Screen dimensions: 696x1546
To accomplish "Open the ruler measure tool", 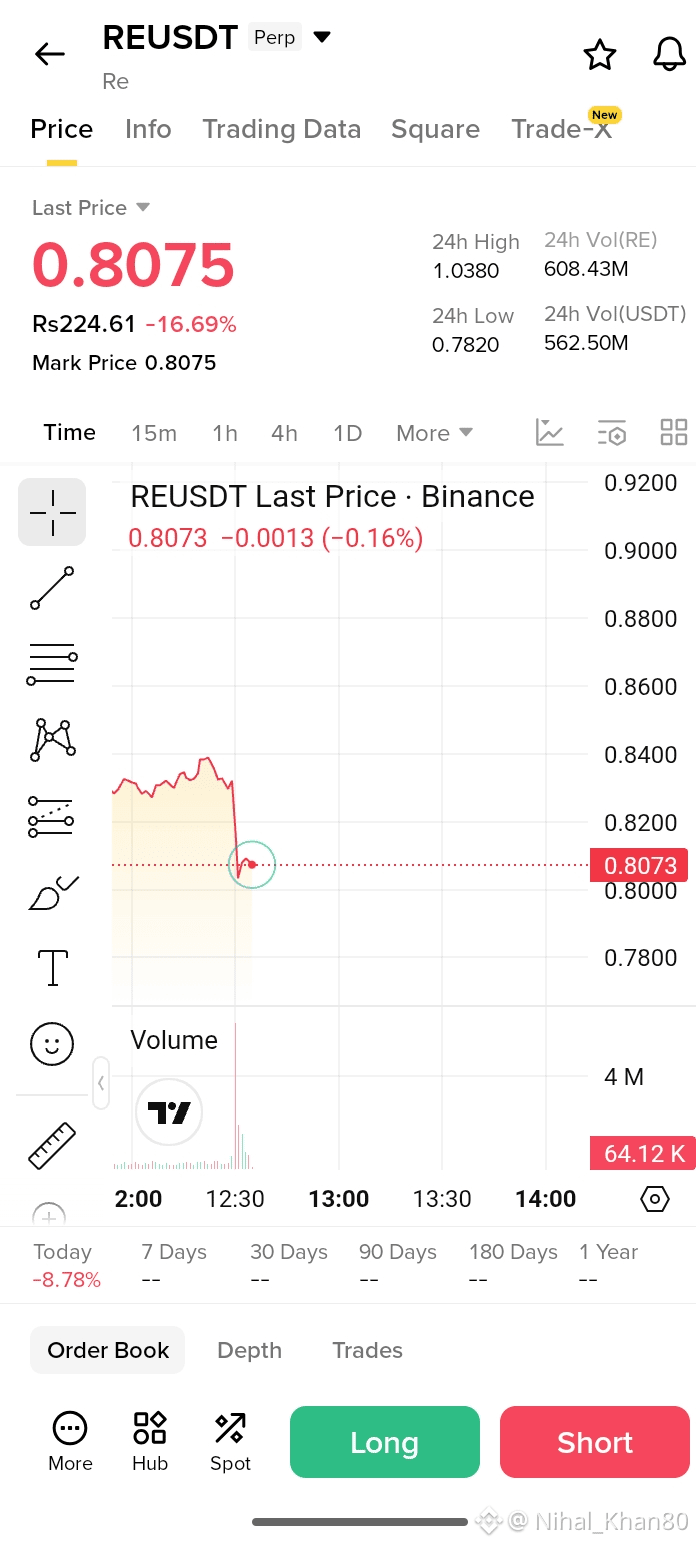I will (52, 1146).
